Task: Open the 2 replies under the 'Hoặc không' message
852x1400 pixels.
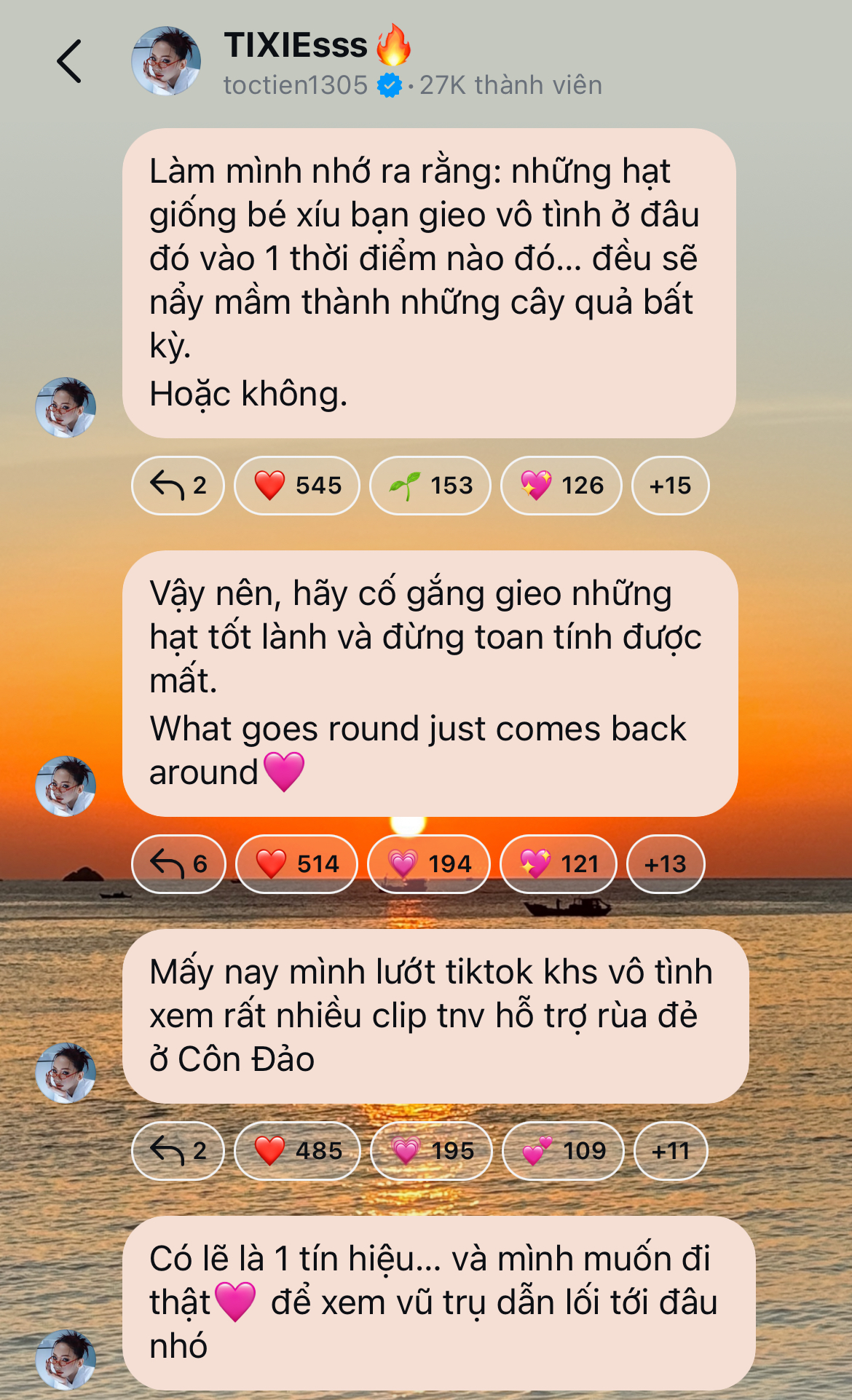Action: 178,486
